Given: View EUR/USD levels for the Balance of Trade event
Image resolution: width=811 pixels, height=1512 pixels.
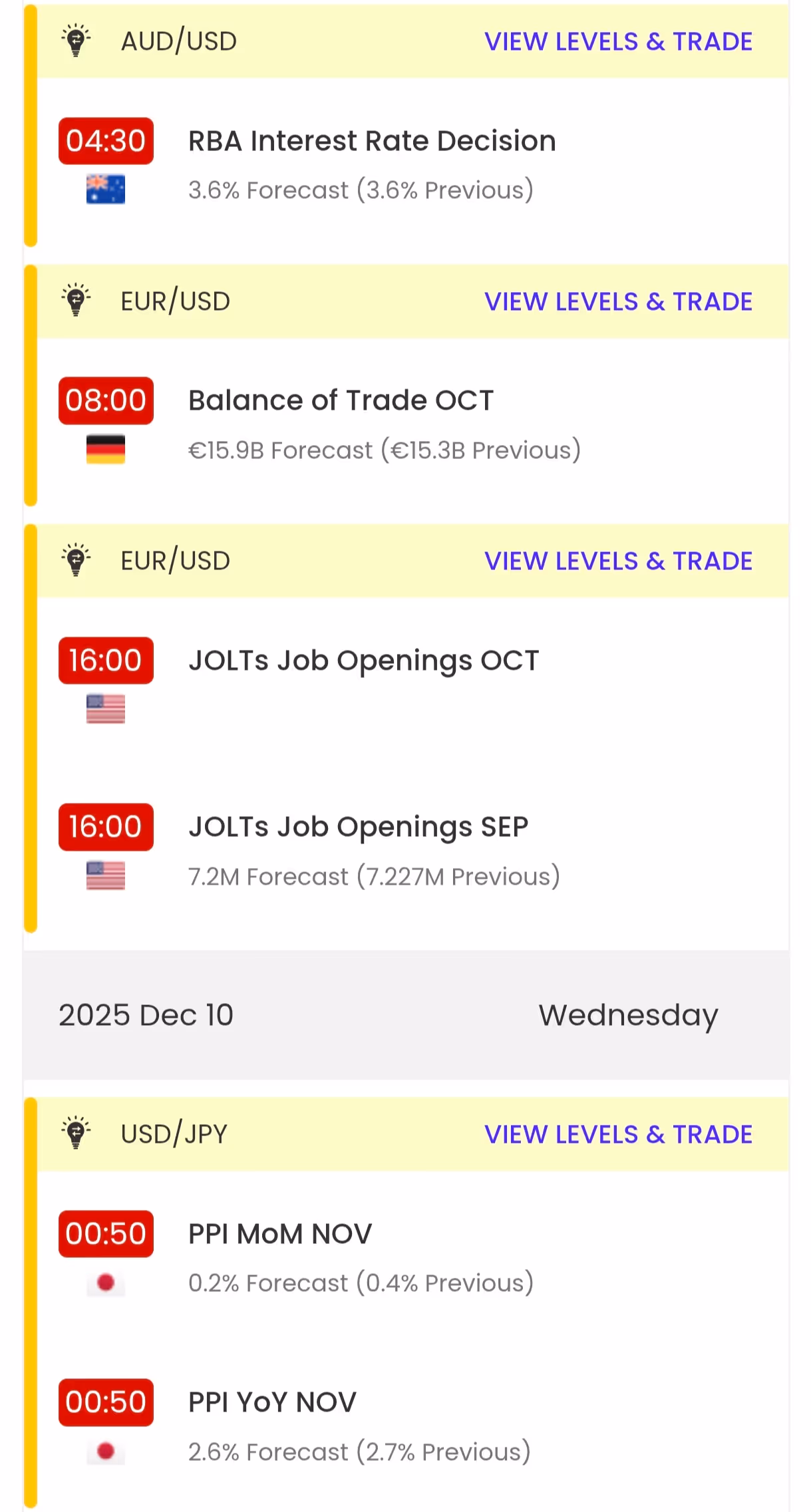Looking at the screenshot, I should (618, 302).
